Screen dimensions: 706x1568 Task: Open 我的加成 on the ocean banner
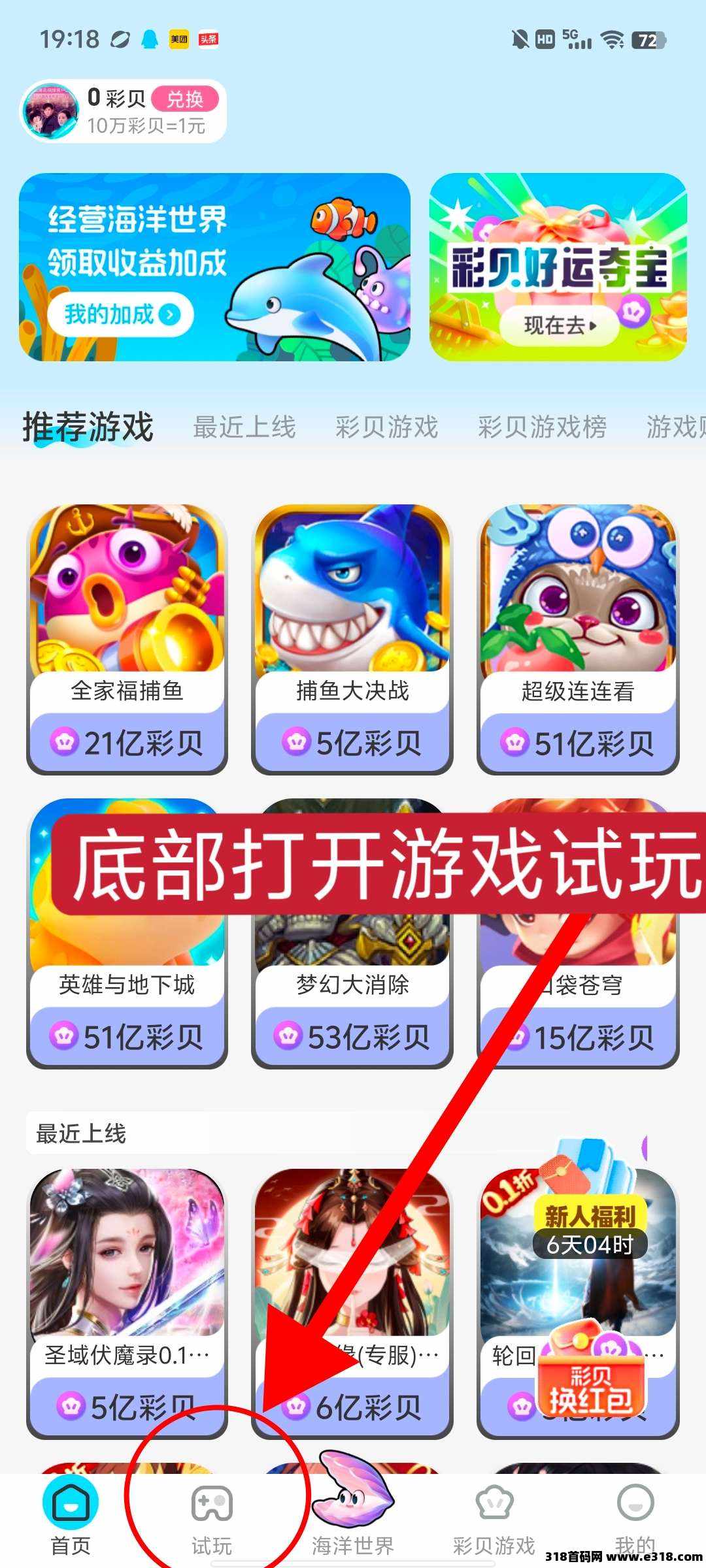[x=120, y=315]
